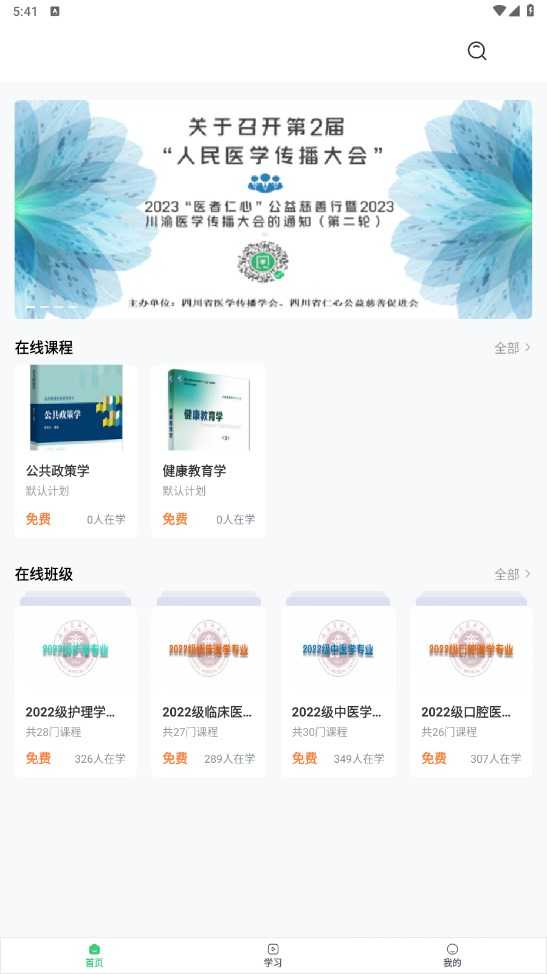Open the 健康教育学 course card
Viewport: 547px width, 974px height.
(208, 450)
